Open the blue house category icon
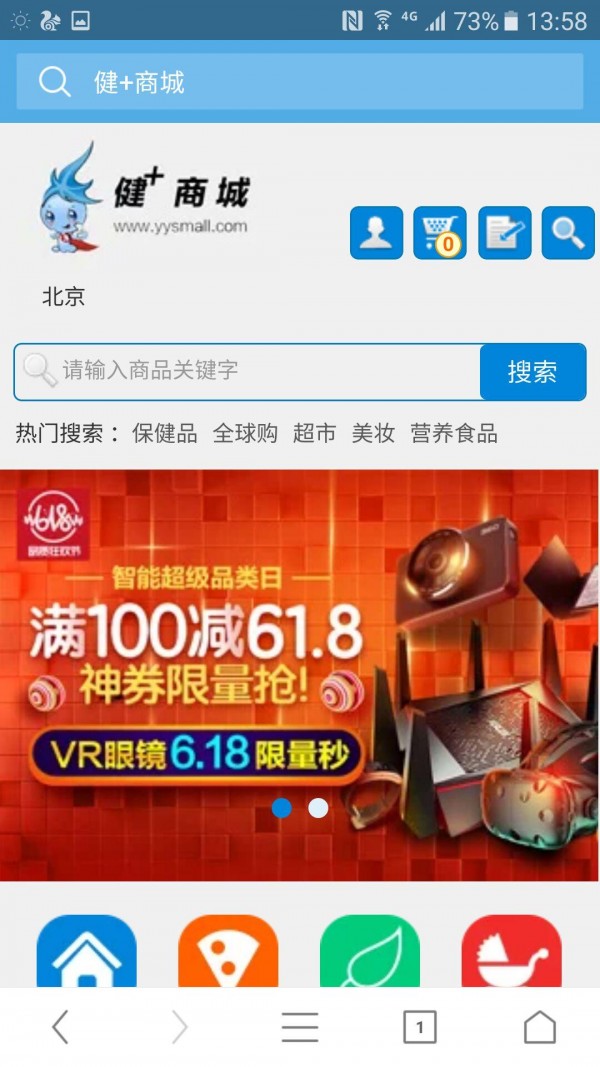The height and width of the screenshot is (1067, 600). 86,955
